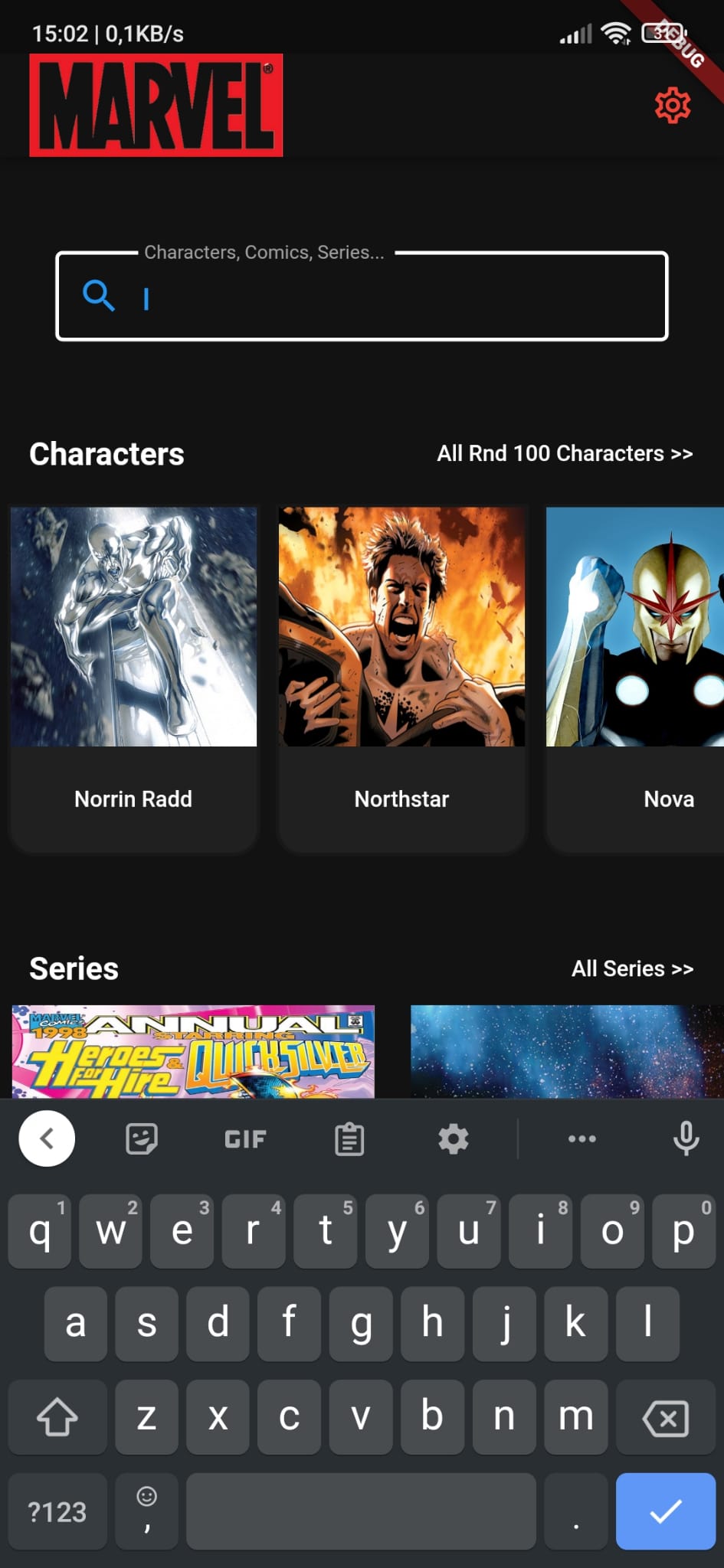Confirm search with the blue checkmark key

665,1511
